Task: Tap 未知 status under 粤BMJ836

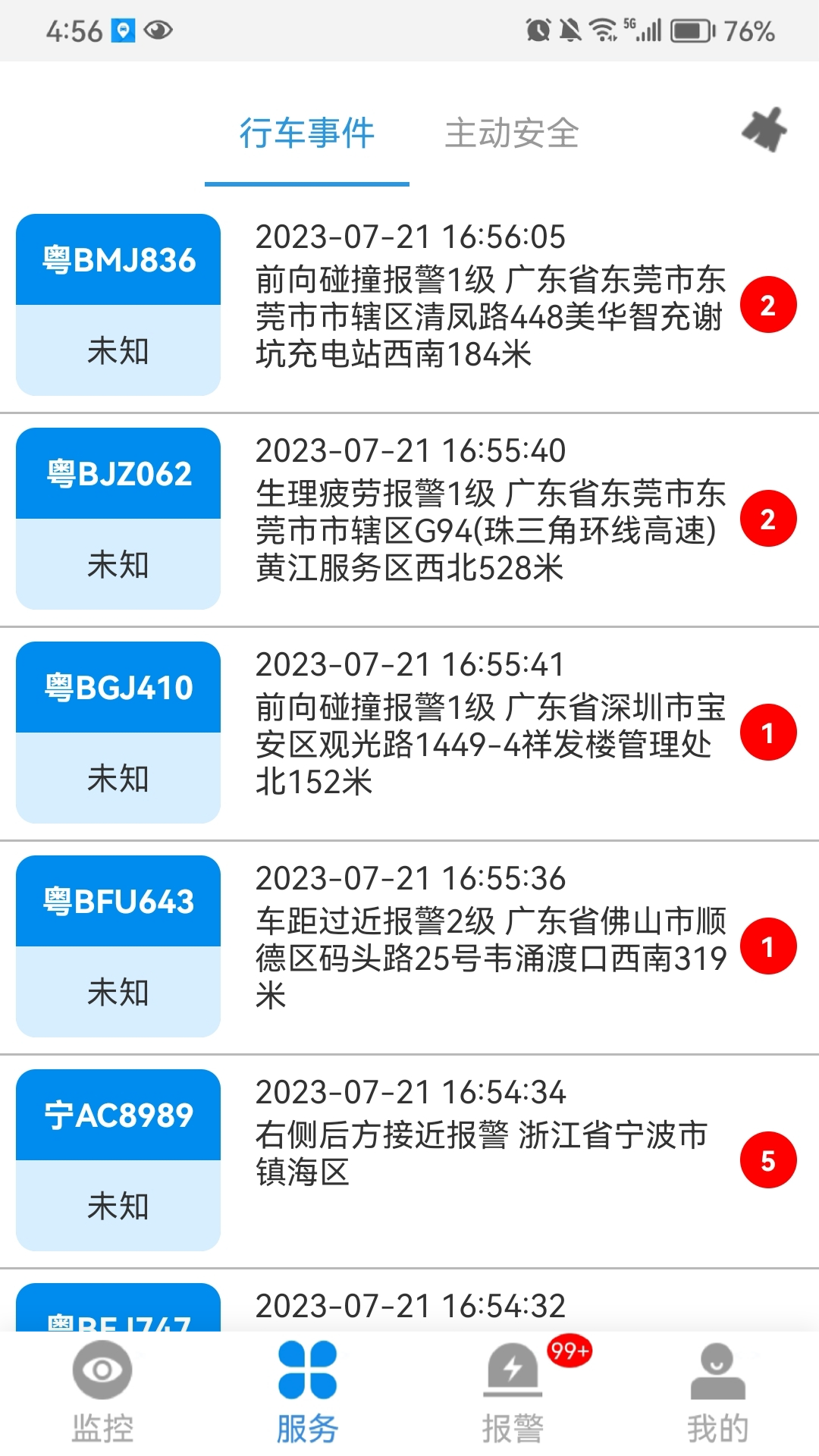Action: tap(117, 350)
